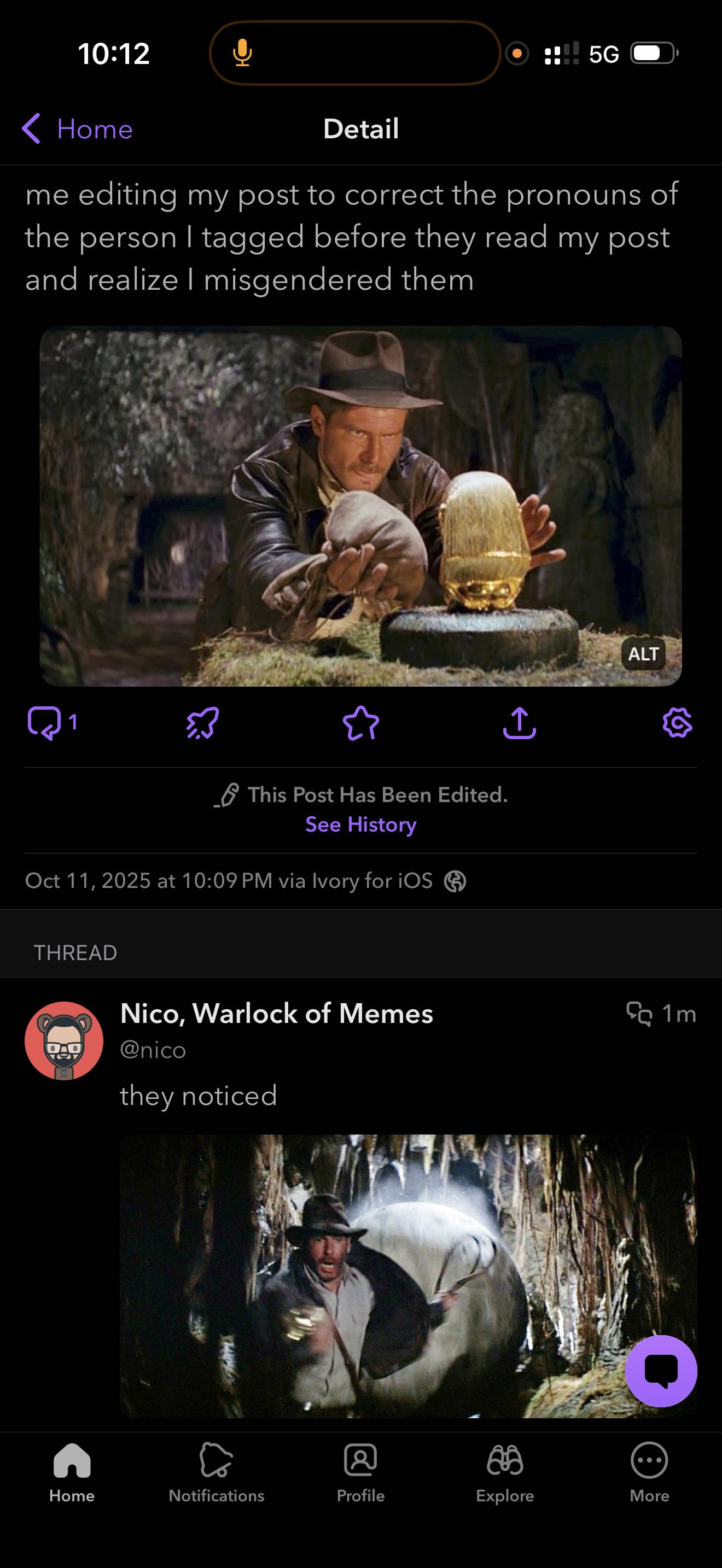This screenshot has height=1568, width=722.
Task: Reply to the main post
Action: point(44,723)
